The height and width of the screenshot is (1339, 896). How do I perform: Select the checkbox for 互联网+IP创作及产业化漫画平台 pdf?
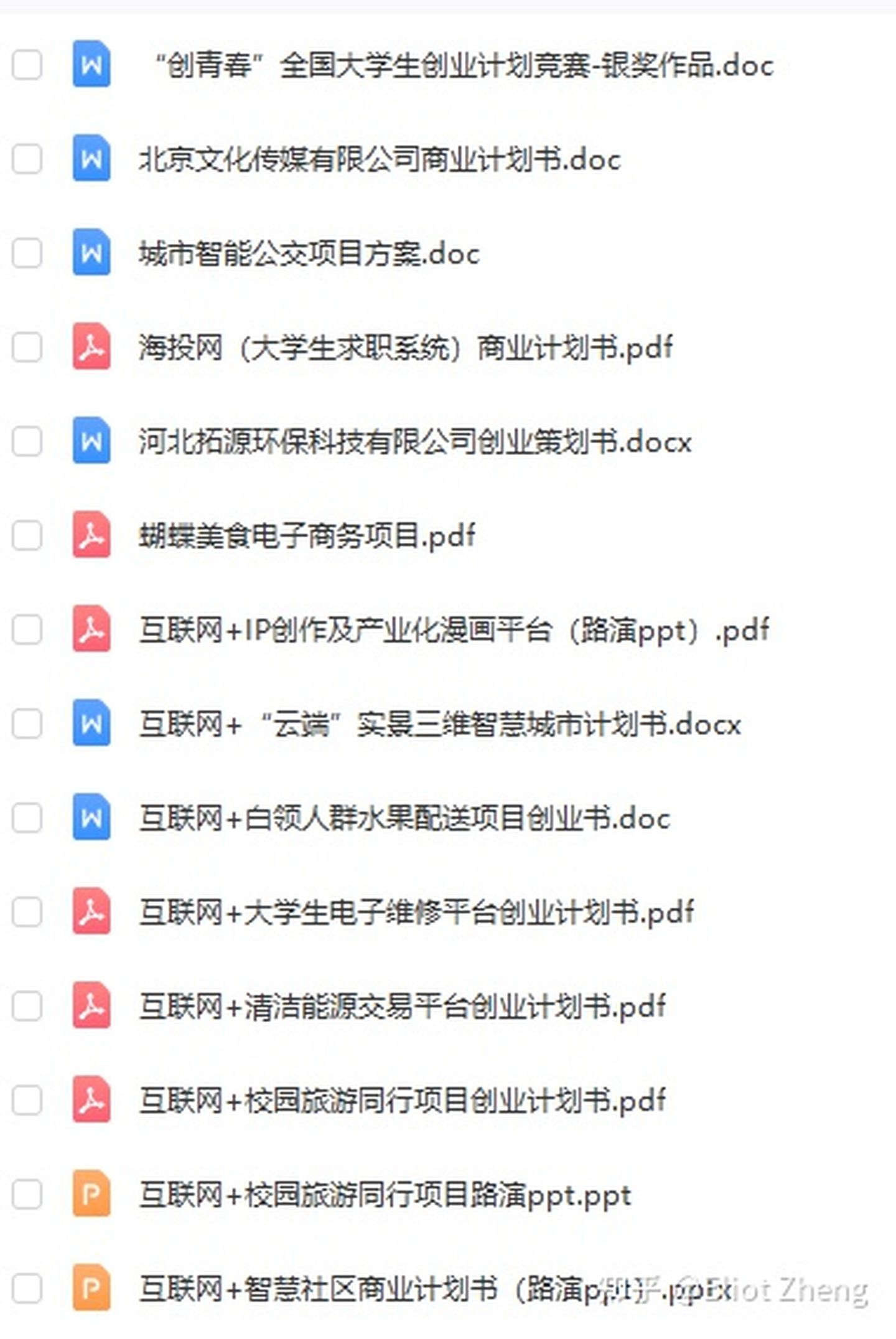point(27,629)
